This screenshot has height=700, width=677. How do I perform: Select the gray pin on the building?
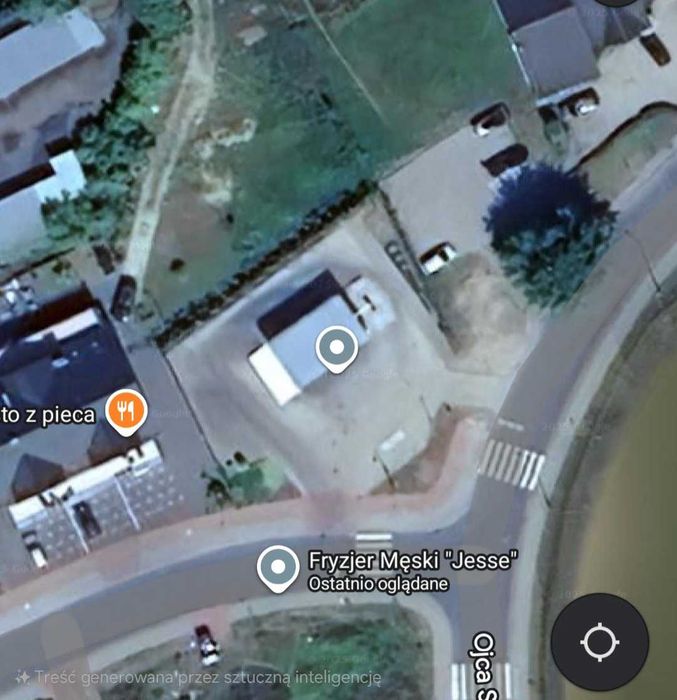pyautogui.click(x=336, y=349)
